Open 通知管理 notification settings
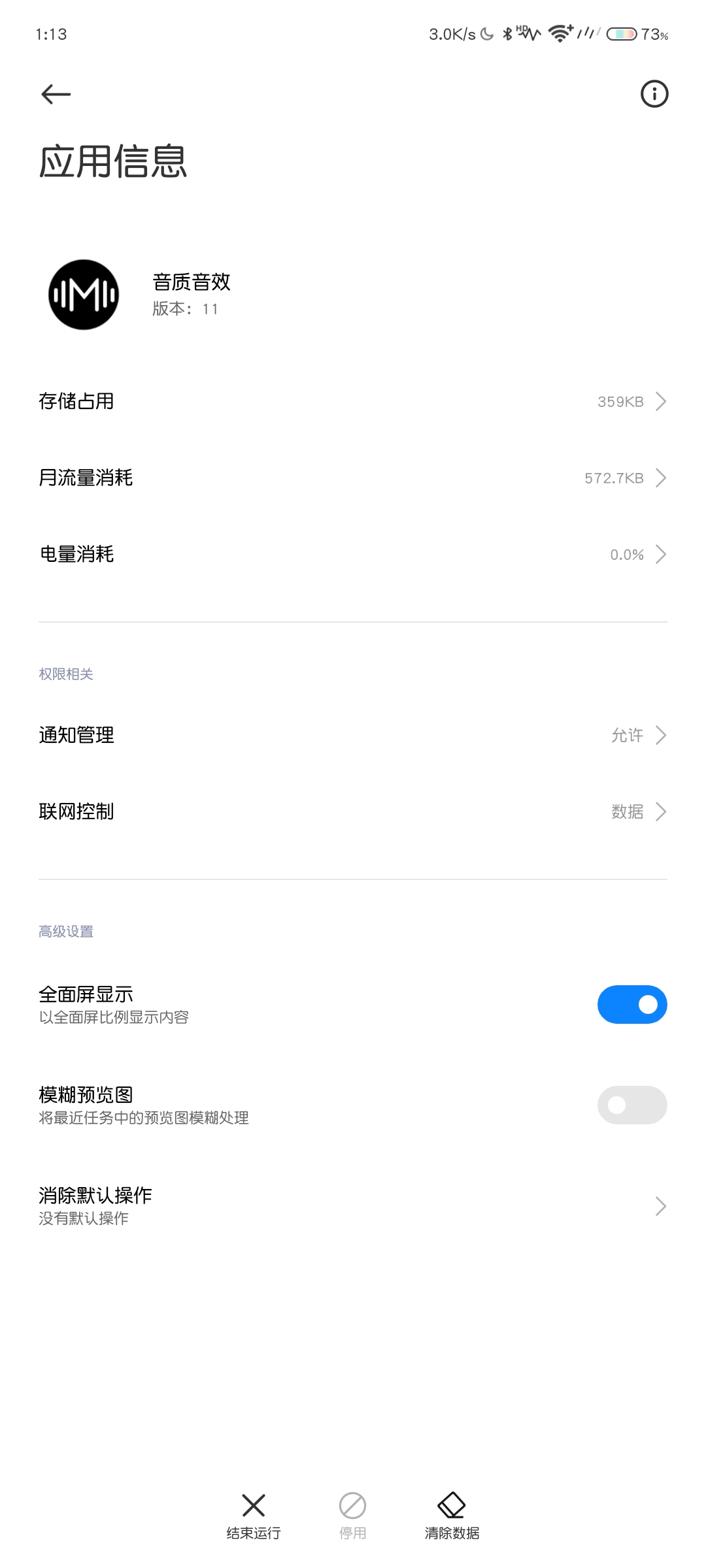 click(353, 735)
